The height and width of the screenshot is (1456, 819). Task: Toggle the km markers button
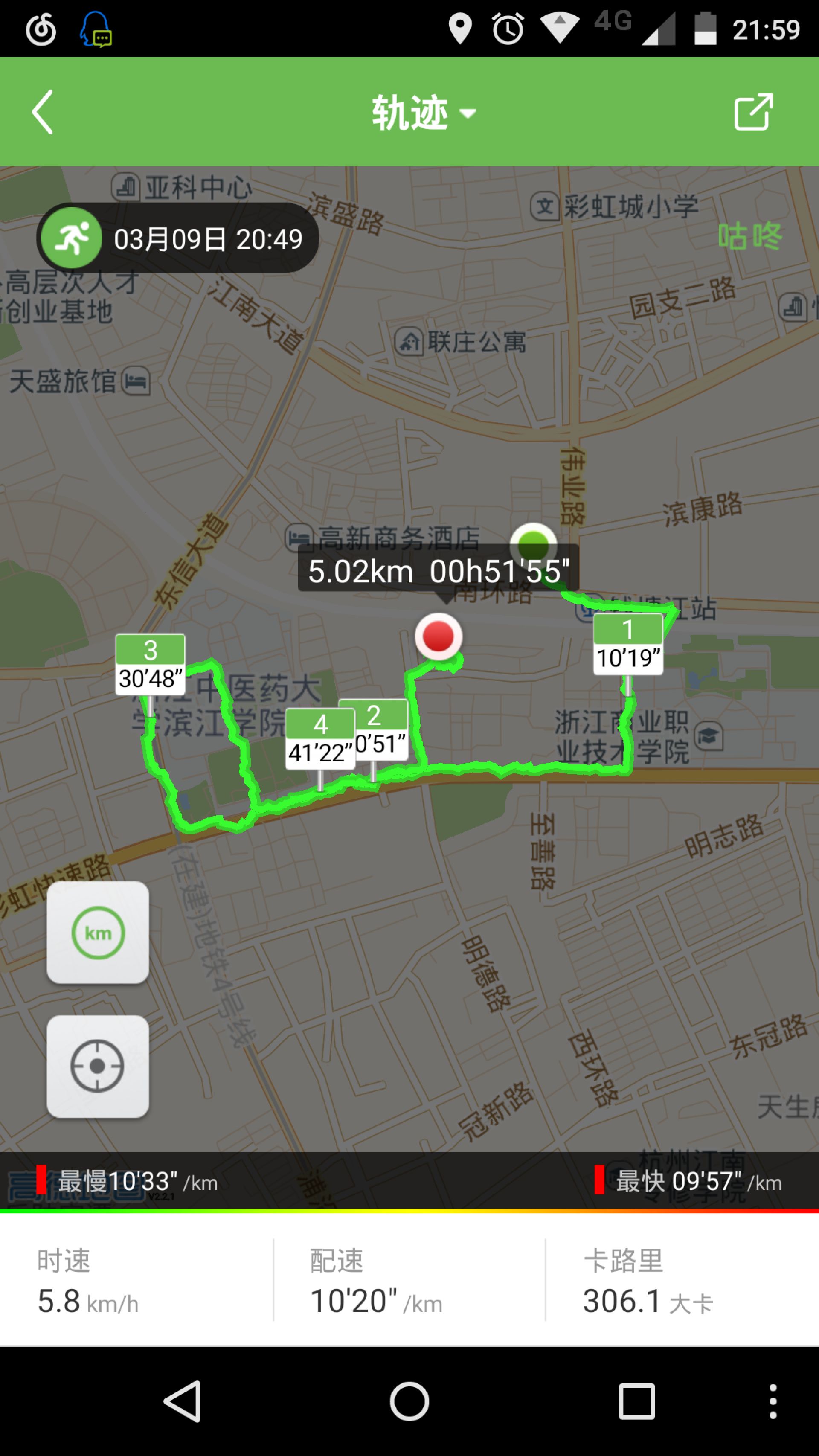[x=98, y=933]
